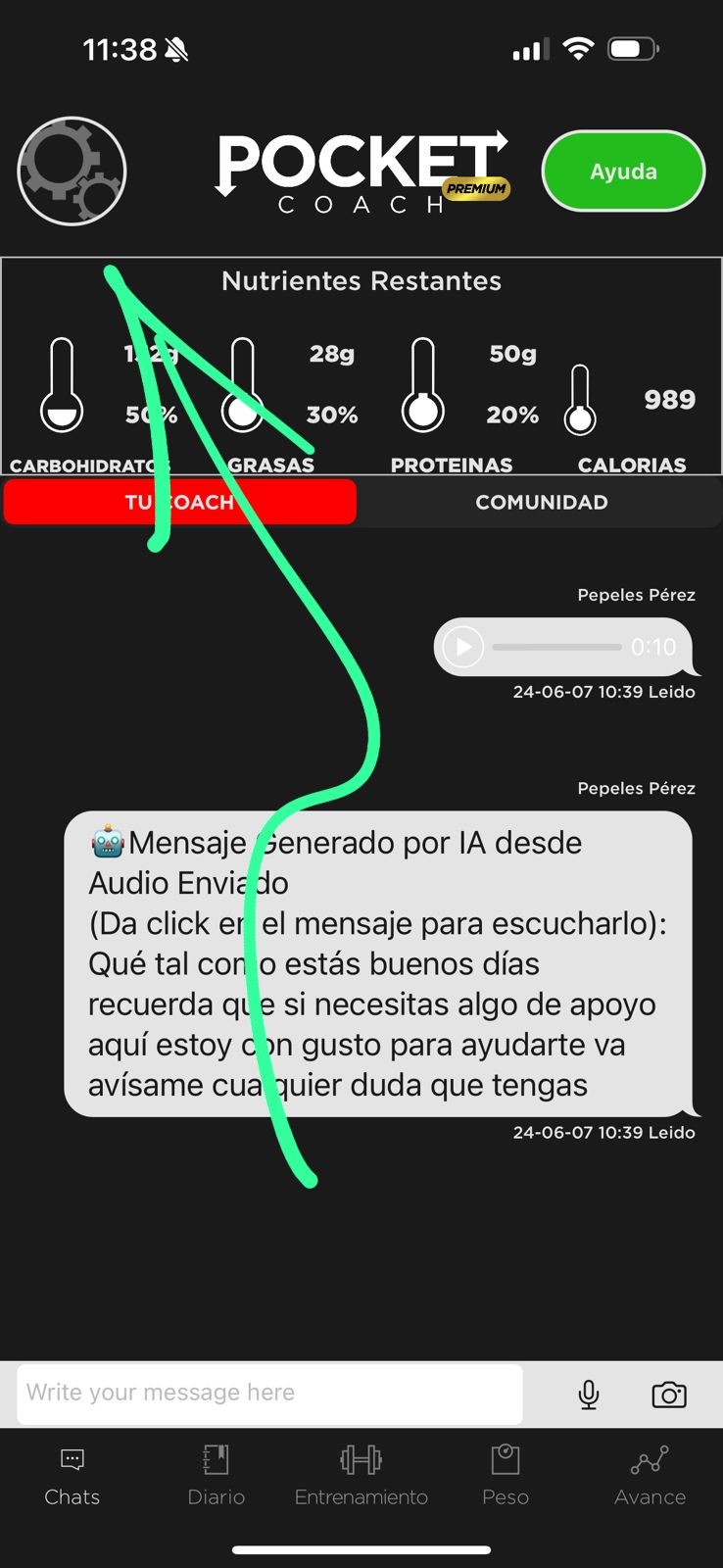Image resolution: width=723 pixels, height=1568 pixels.
Task: View the Avance progress tab
Action: click(x=650, y=1475)
